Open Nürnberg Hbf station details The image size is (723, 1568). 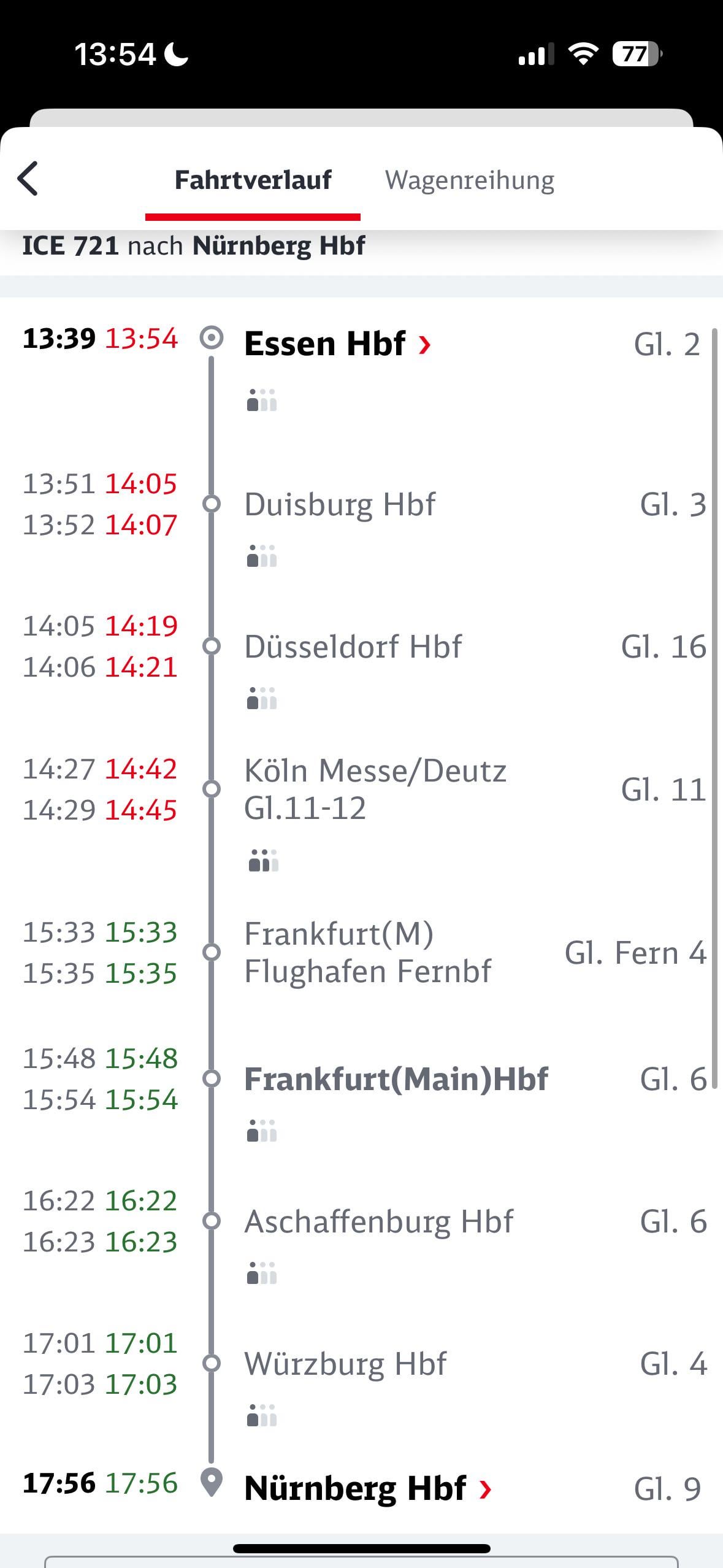367,1488
